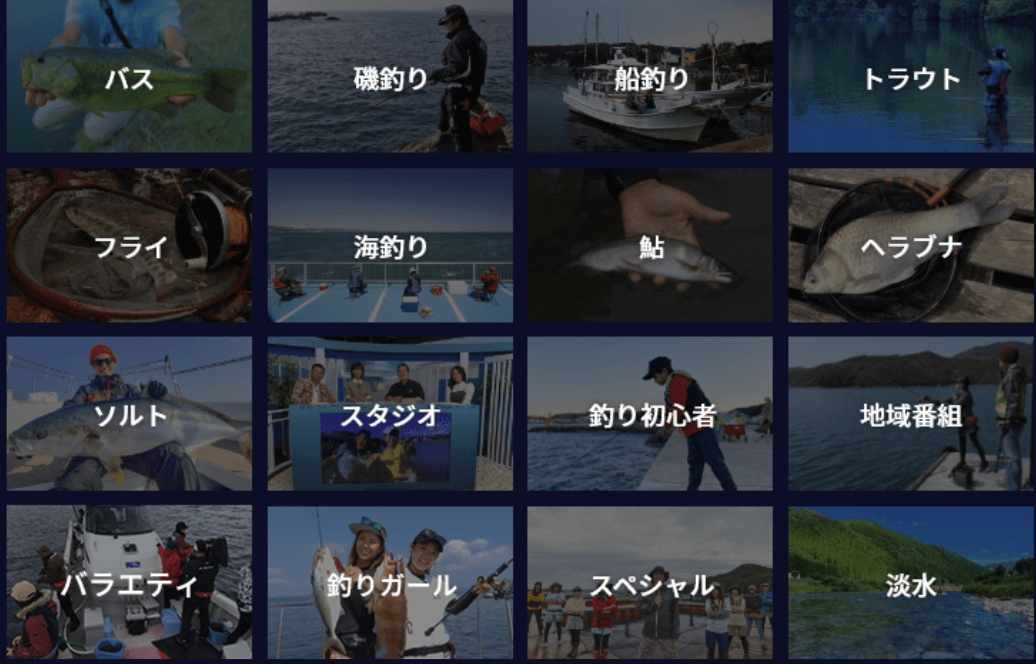Open the 釣り初心者 category
Screen dimensions: 1036x664
coord(650,414)
